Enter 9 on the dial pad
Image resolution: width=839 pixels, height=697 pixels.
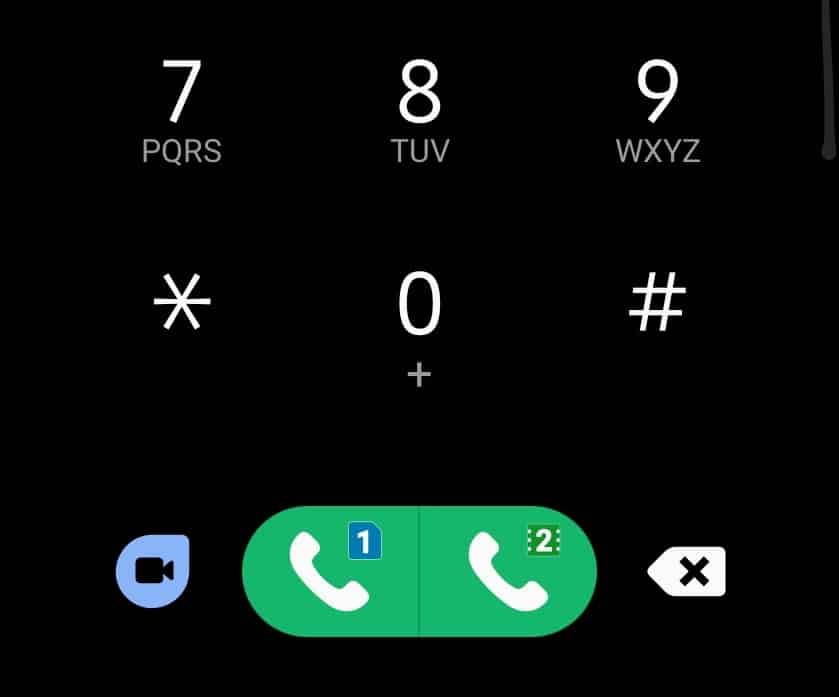[657, 108]
